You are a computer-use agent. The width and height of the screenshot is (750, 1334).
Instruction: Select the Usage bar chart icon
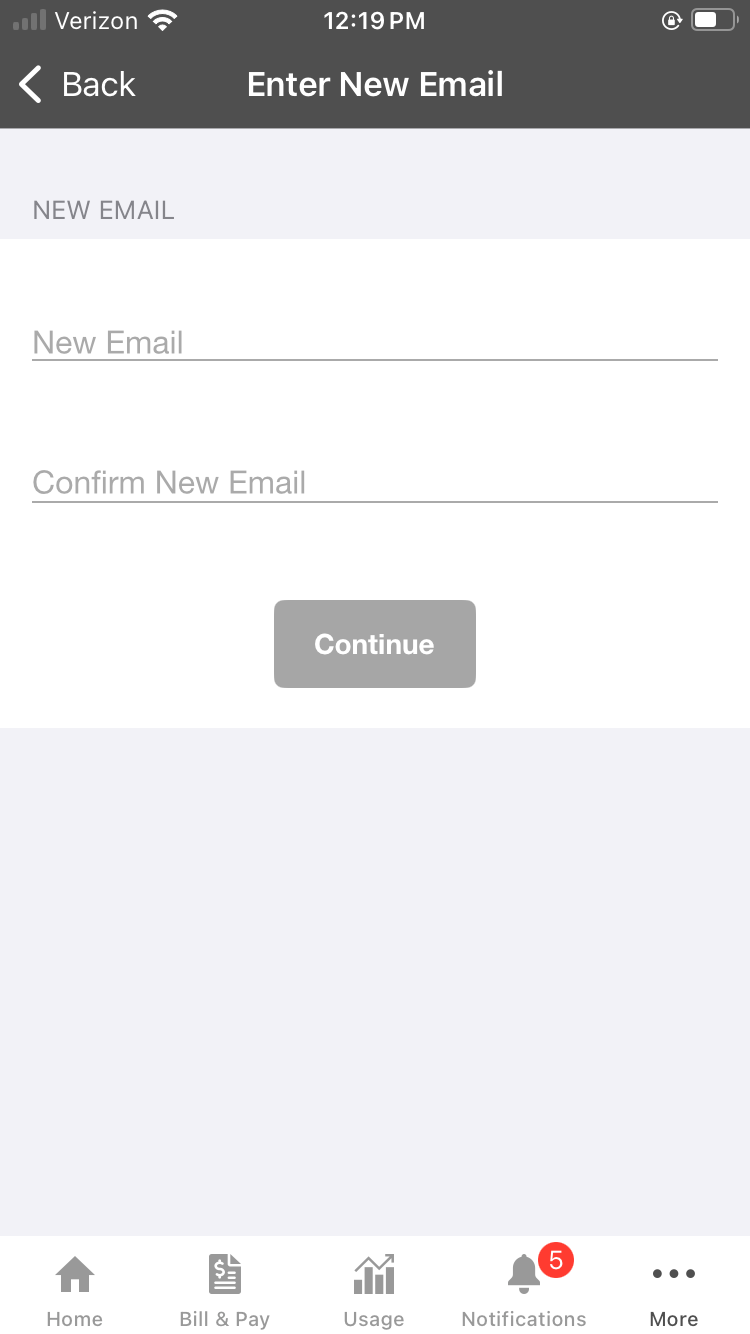(x=374, y=1274)
